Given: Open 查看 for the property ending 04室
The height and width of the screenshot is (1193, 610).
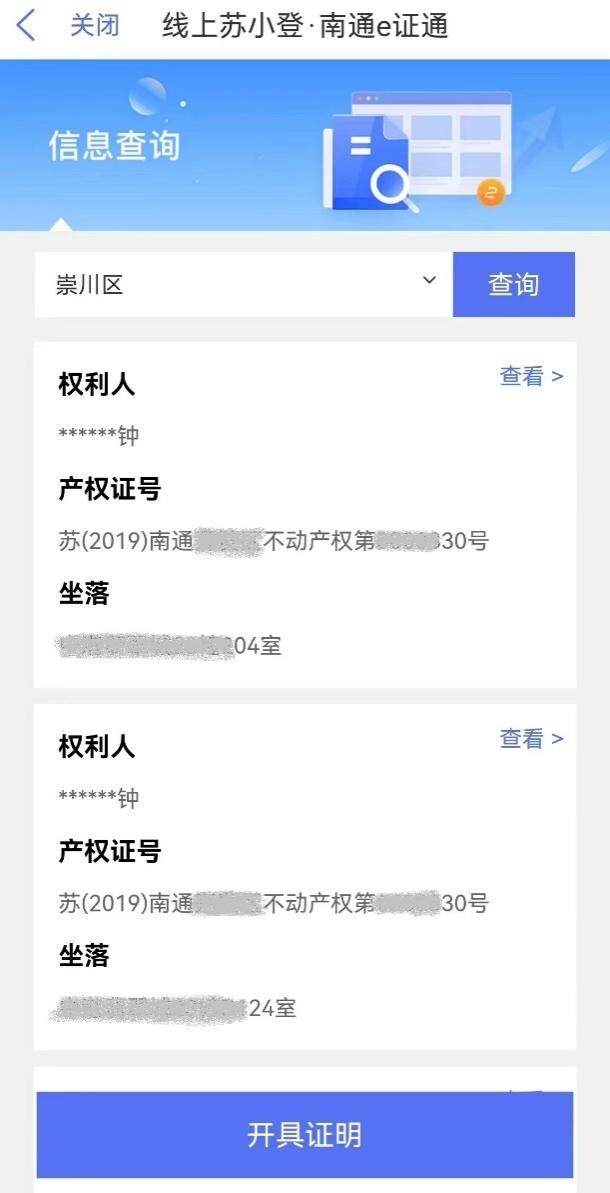Looking at the screenshot, I should pyautogui.click(x=531, y=376).
